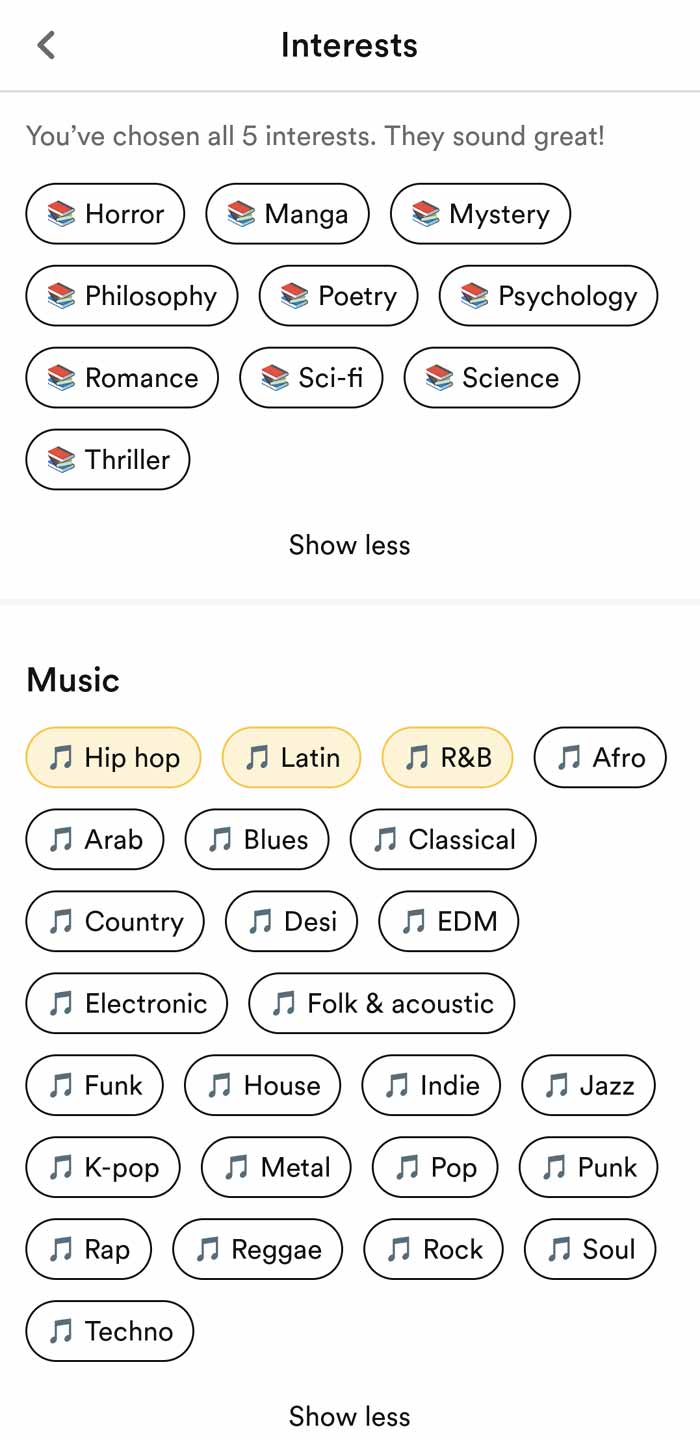
Task: Pick the Jazz music chip
Action: tap(588, 1086)
